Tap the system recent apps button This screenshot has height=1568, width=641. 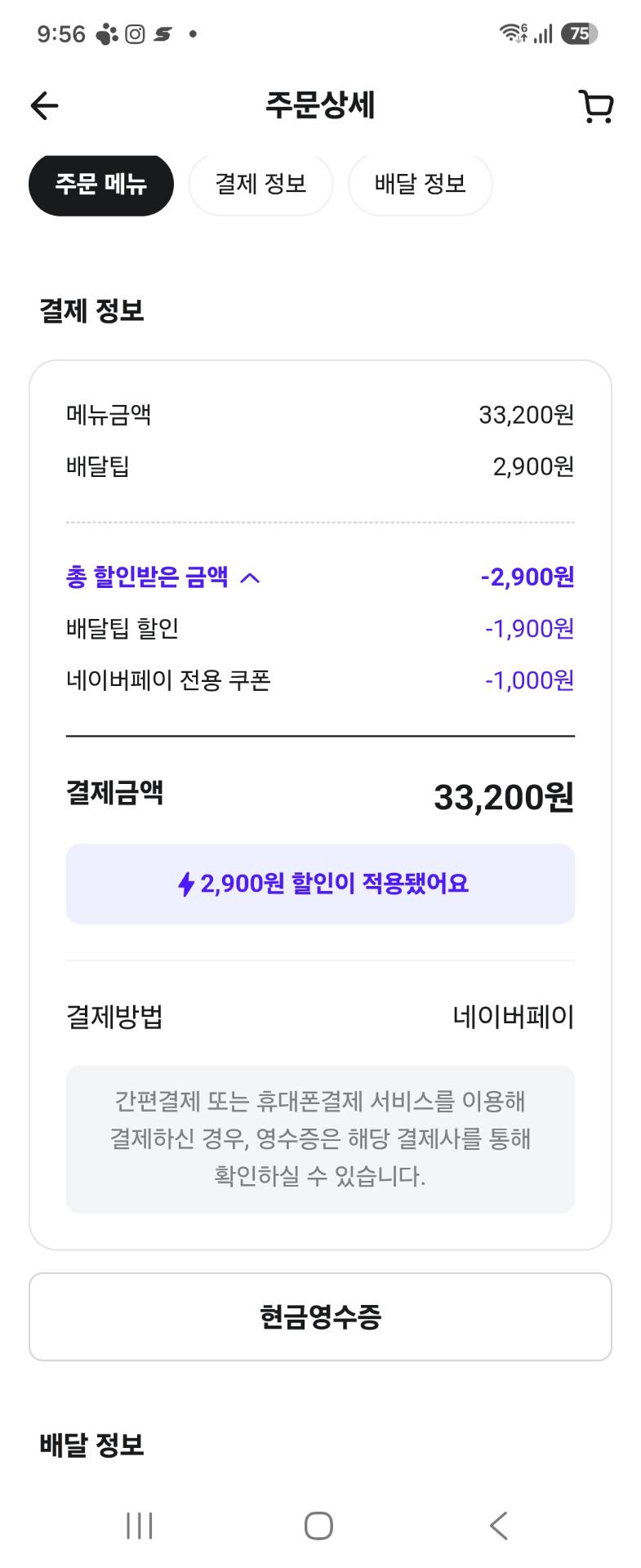[x=140, y=1526]
